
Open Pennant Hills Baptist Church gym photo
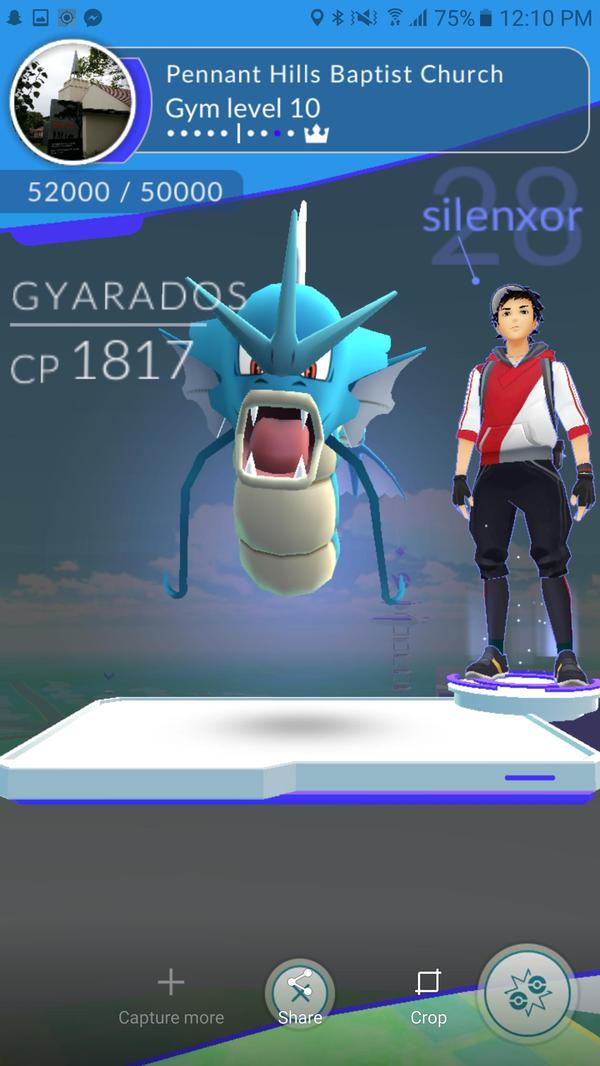click(72, 101)
